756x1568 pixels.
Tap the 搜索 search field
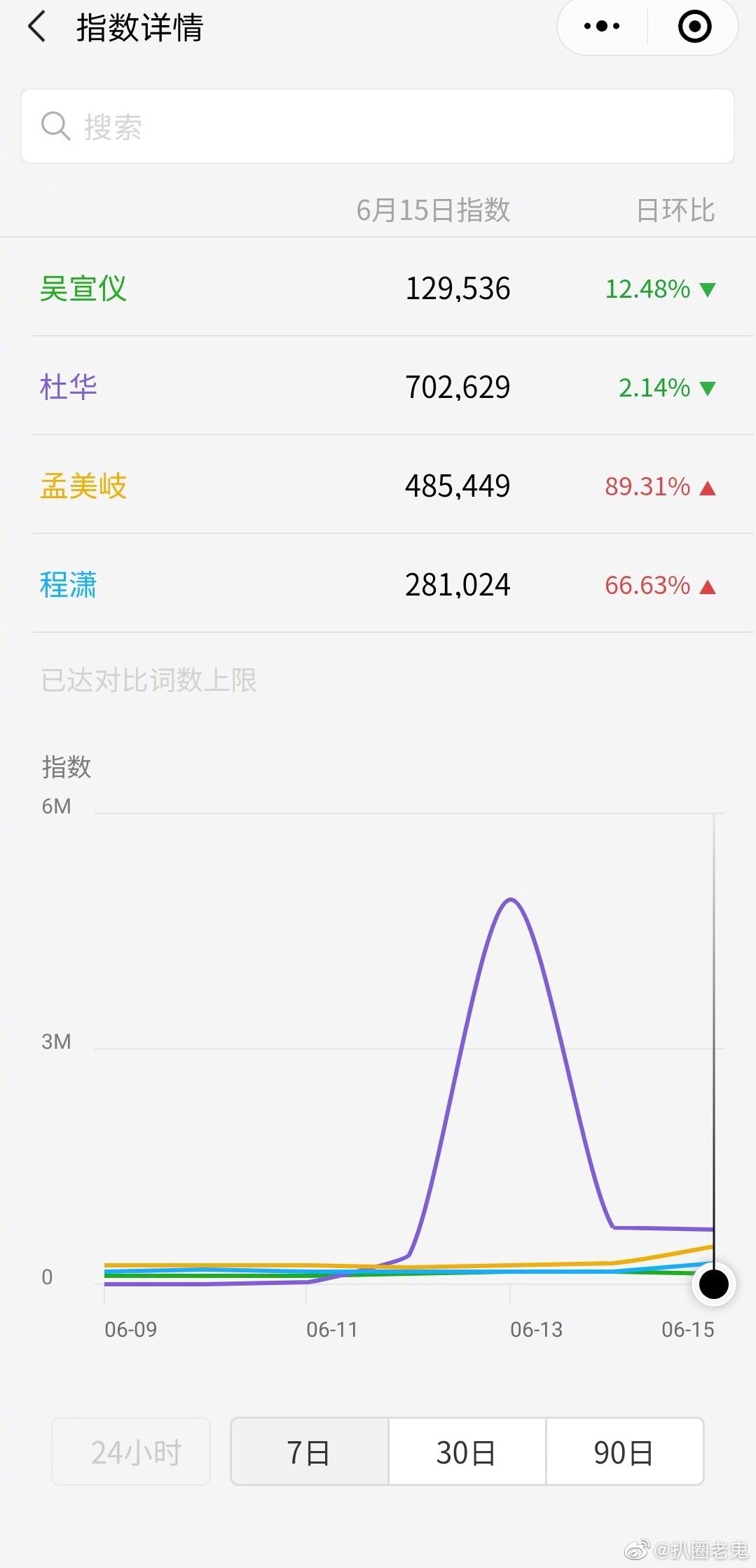pyautogui.click(x=377, y=127)
